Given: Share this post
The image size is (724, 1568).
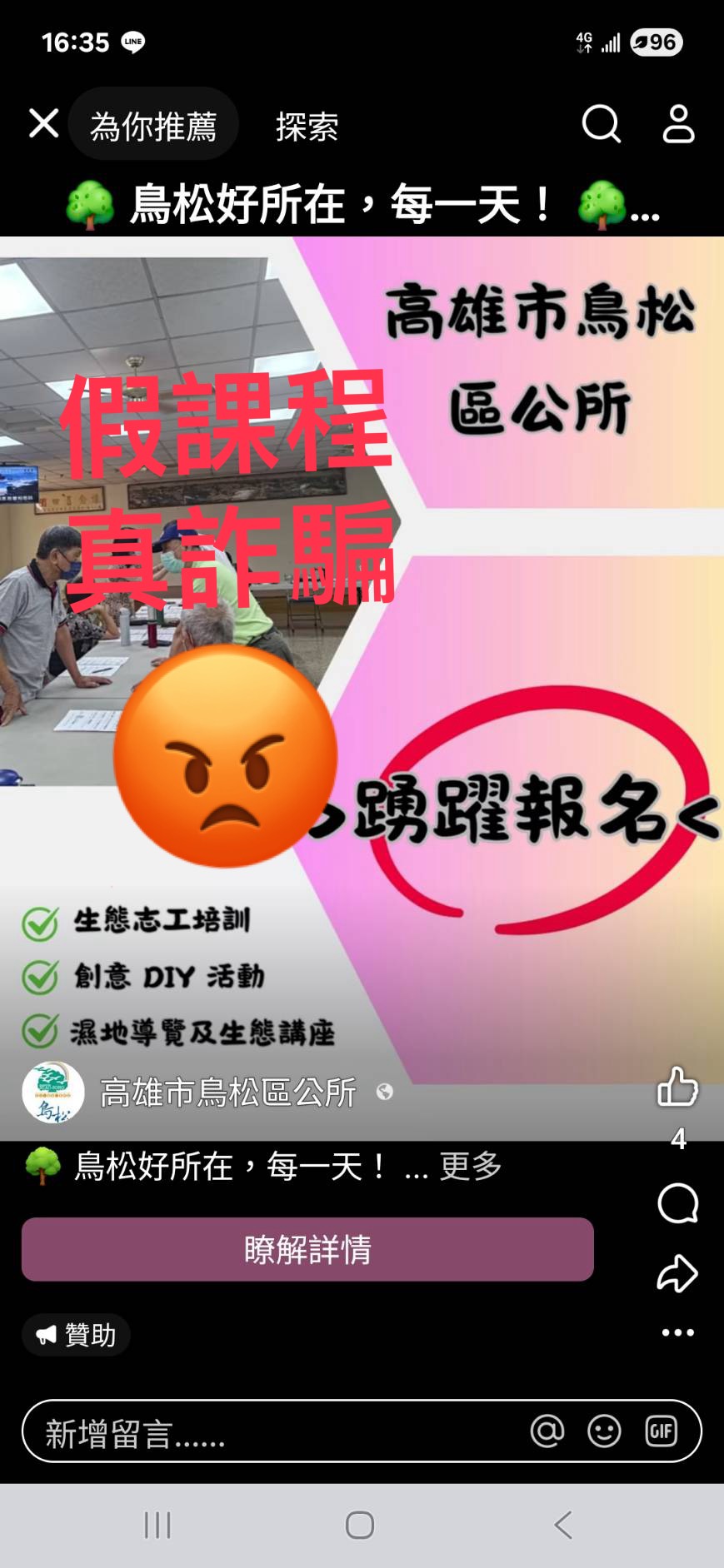Looking at the screenshot, I should 677,1273.
